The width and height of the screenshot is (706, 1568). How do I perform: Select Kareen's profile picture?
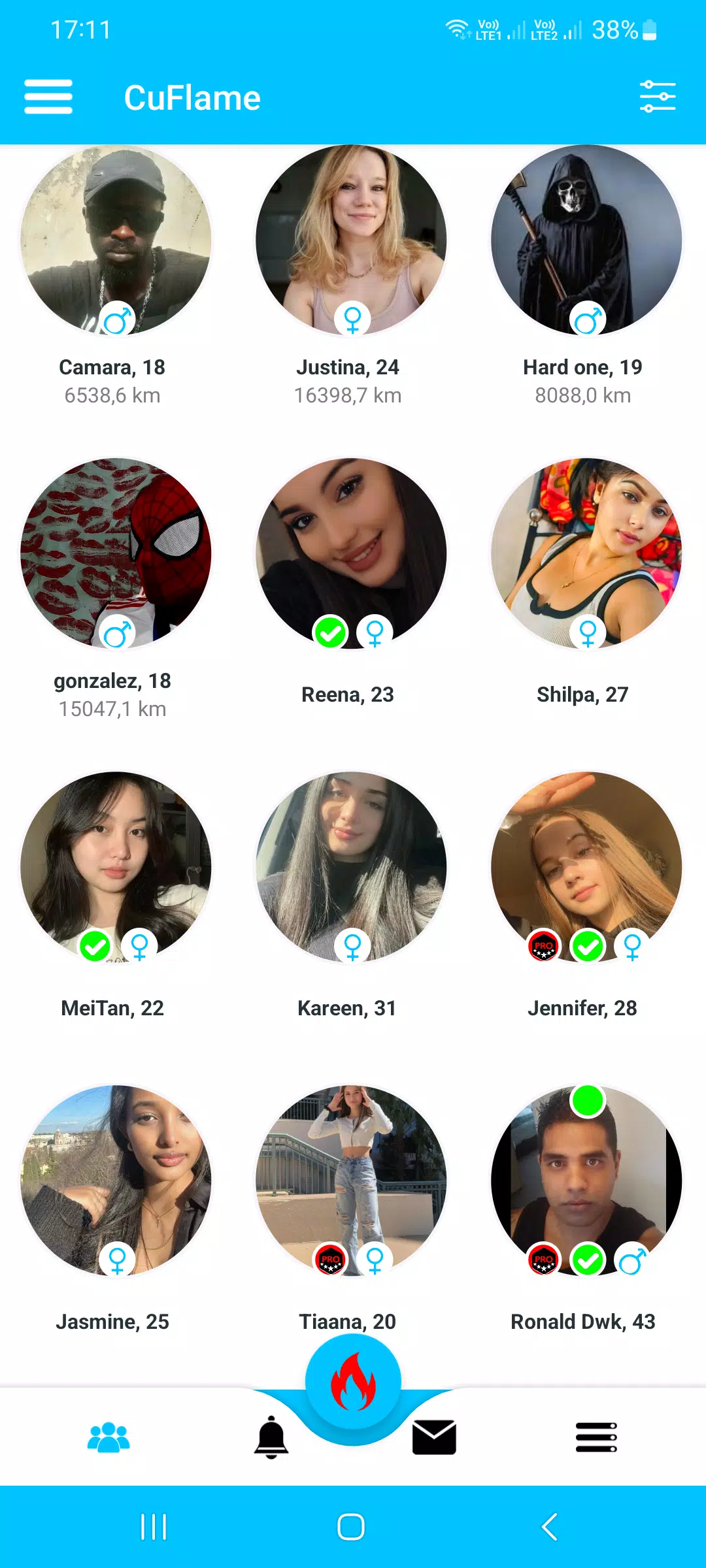tap(351, 867)
